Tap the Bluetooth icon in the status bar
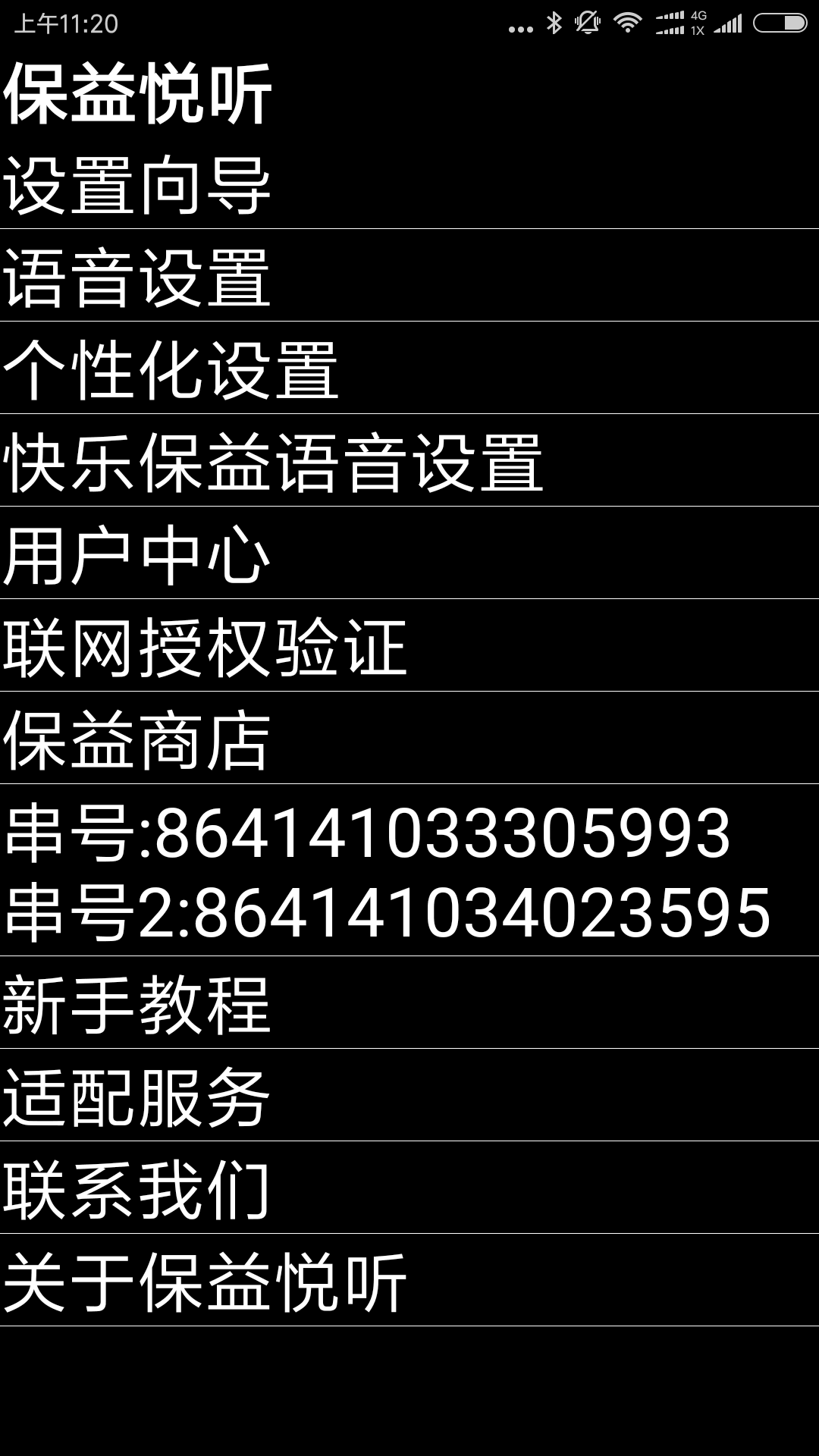 554,21
